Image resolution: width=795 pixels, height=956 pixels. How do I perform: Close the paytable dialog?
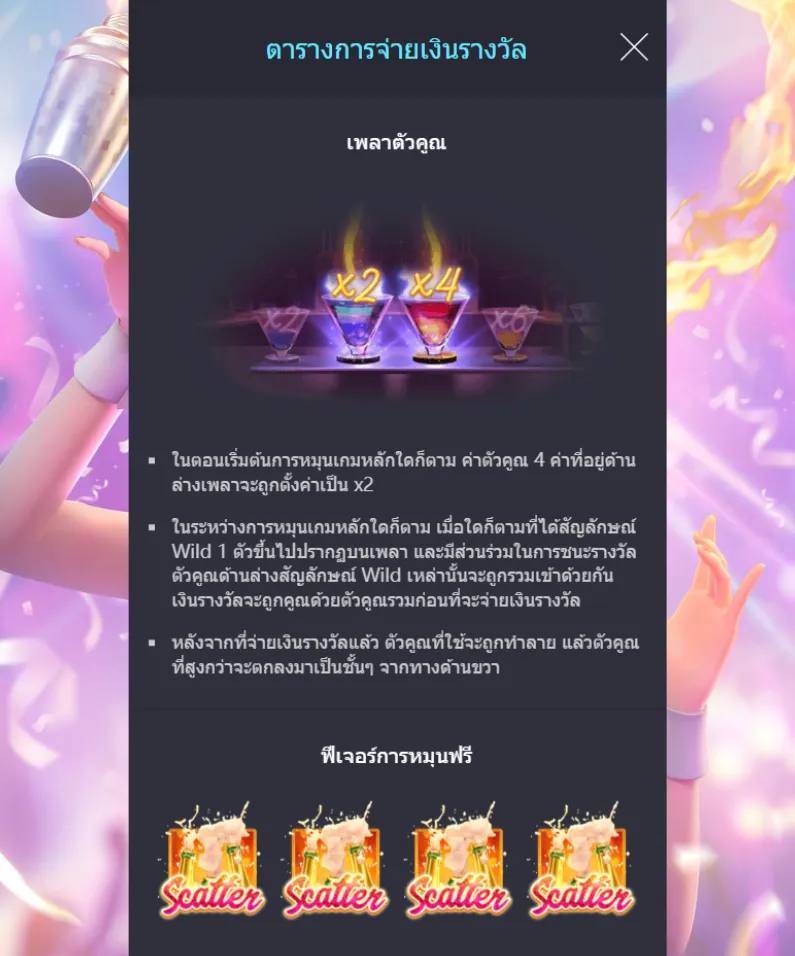(634, 47)
